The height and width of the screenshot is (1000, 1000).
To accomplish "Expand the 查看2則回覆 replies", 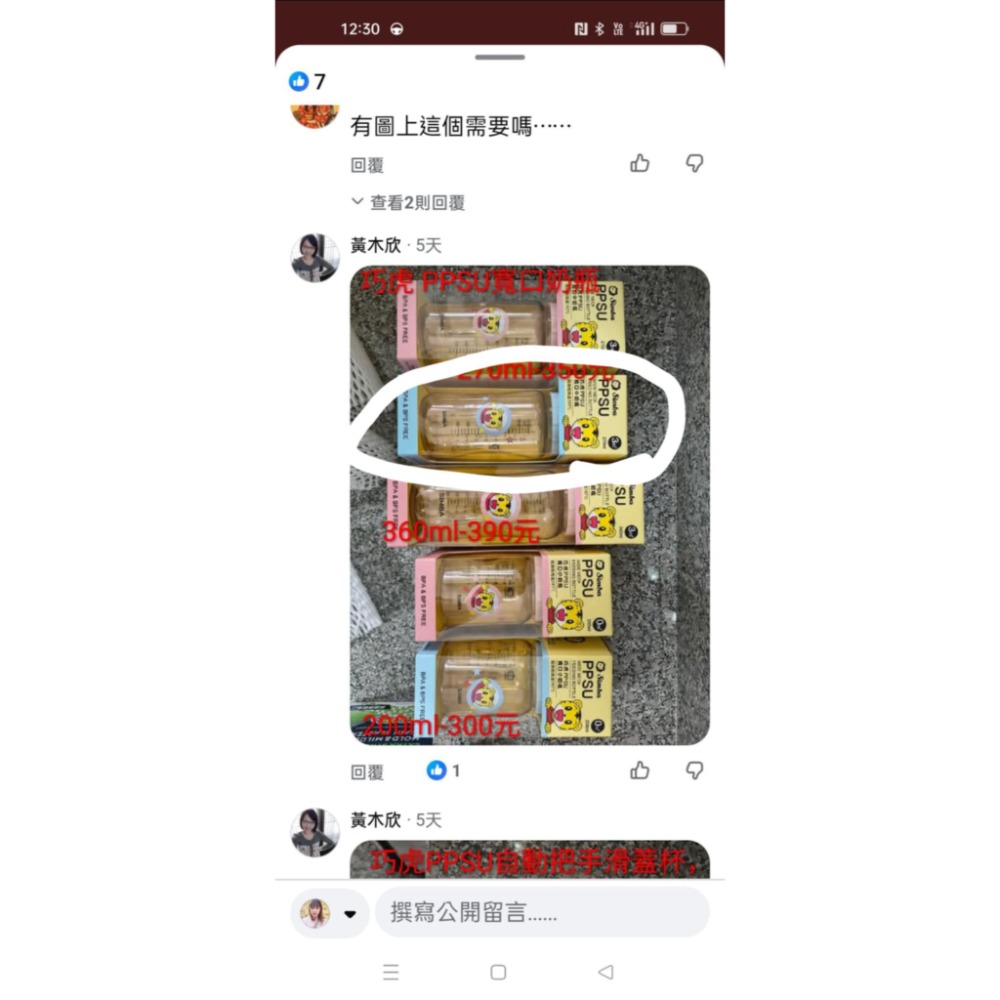I will (x=408, y=202).
